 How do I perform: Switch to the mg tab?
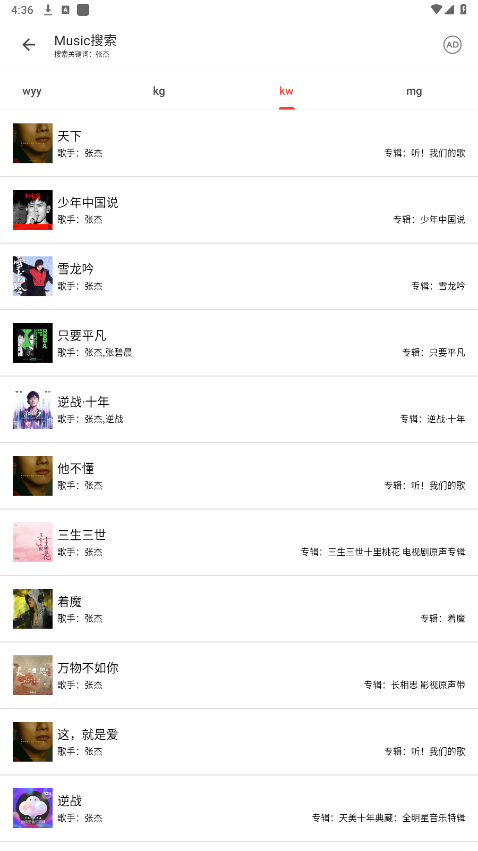coord(414,91)
